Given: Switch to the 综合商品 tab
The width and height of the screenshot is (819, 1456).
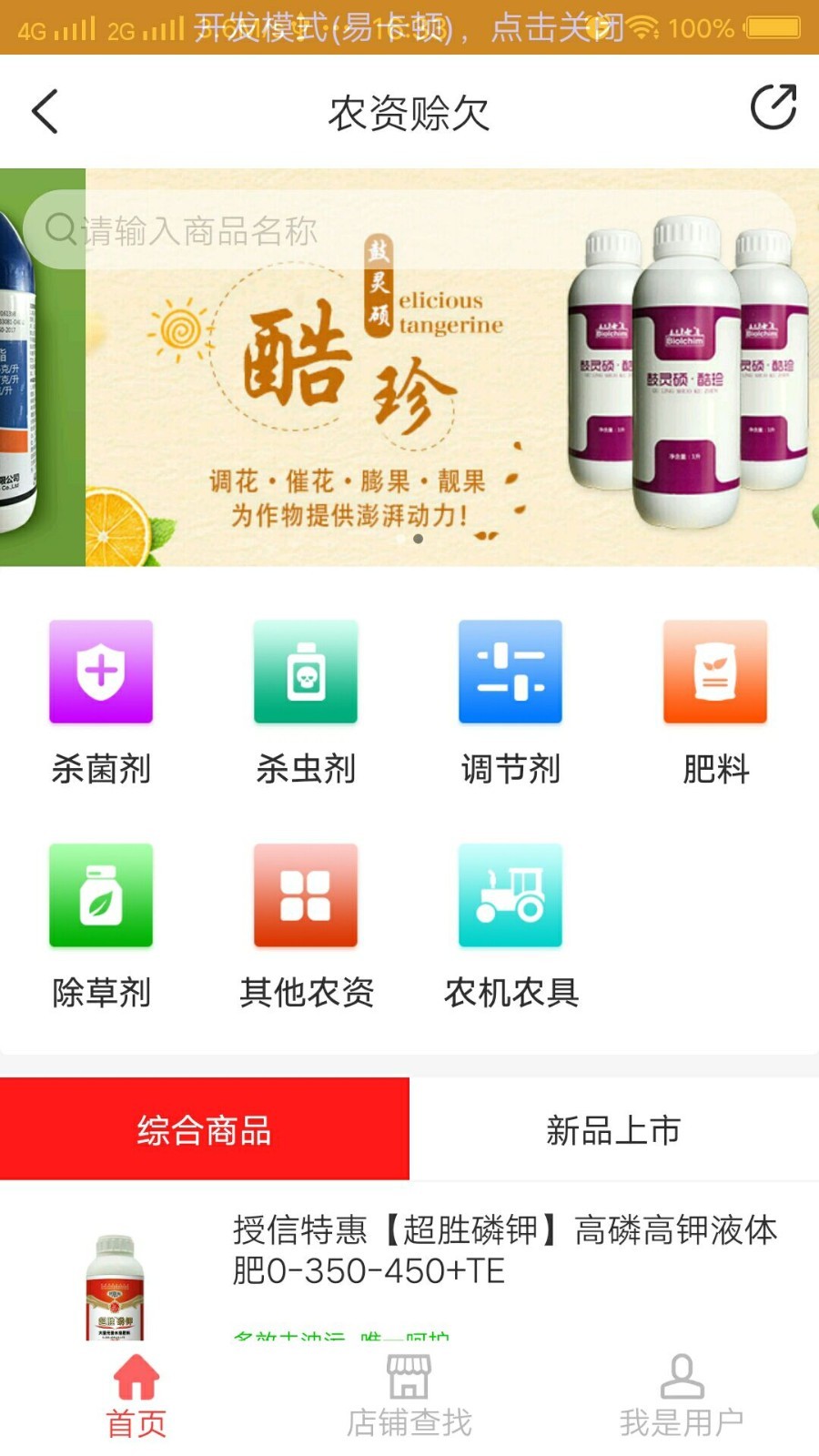Looking at the screenshot, I should click(205, 1129).
